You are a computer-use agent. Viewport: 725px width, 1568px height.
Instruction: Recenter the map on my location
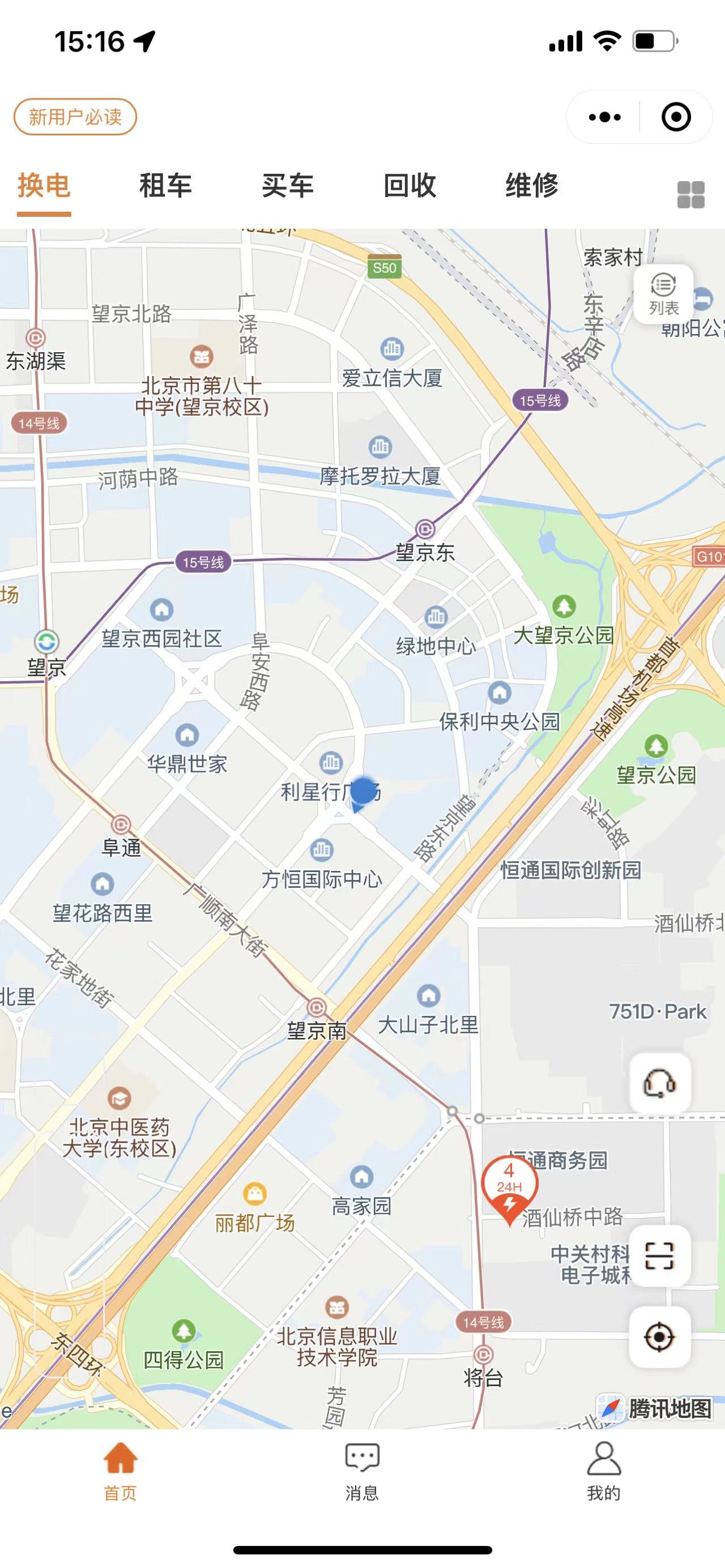point(660,1337)
